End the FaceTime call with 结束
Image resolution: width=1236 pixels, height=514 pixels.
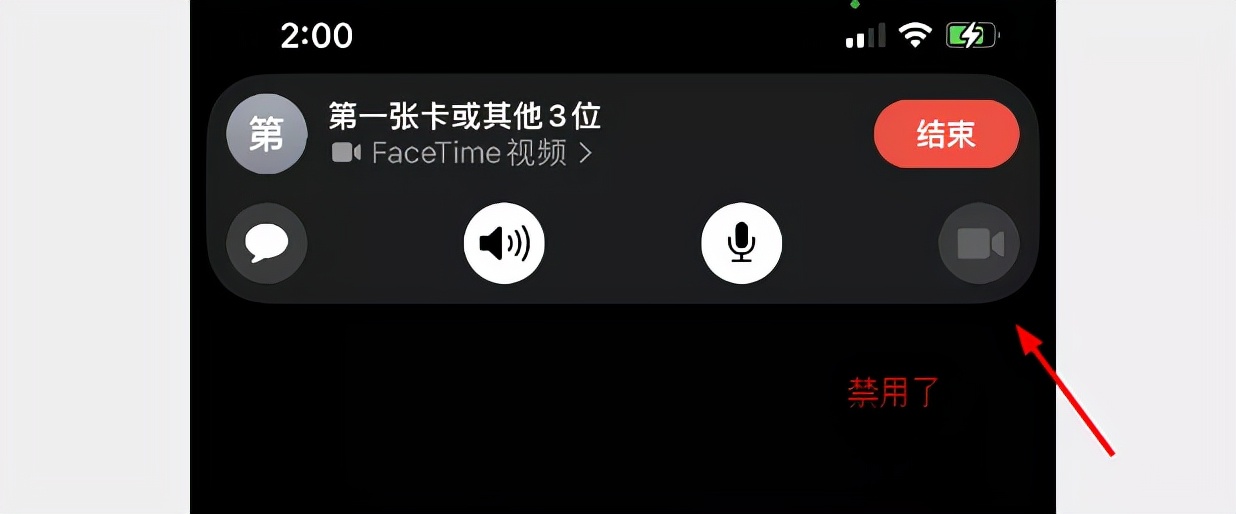click(946, 135)
